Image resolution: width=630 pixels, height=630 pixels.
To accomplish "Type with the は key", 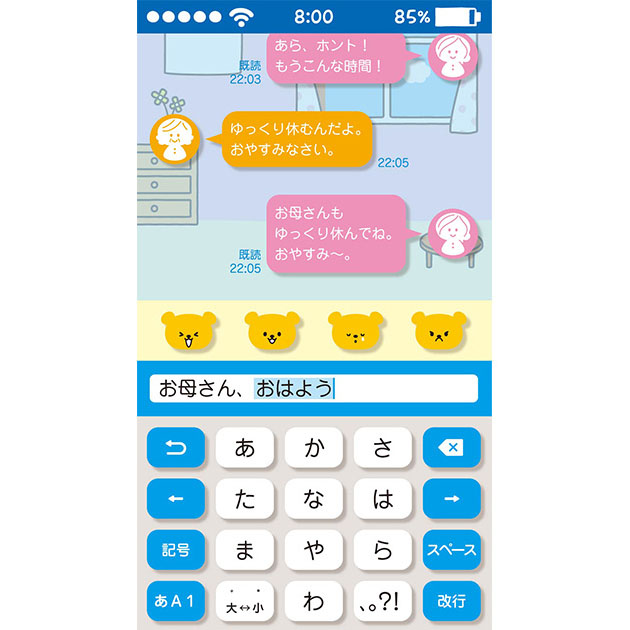I will click(x=383, y=498).
